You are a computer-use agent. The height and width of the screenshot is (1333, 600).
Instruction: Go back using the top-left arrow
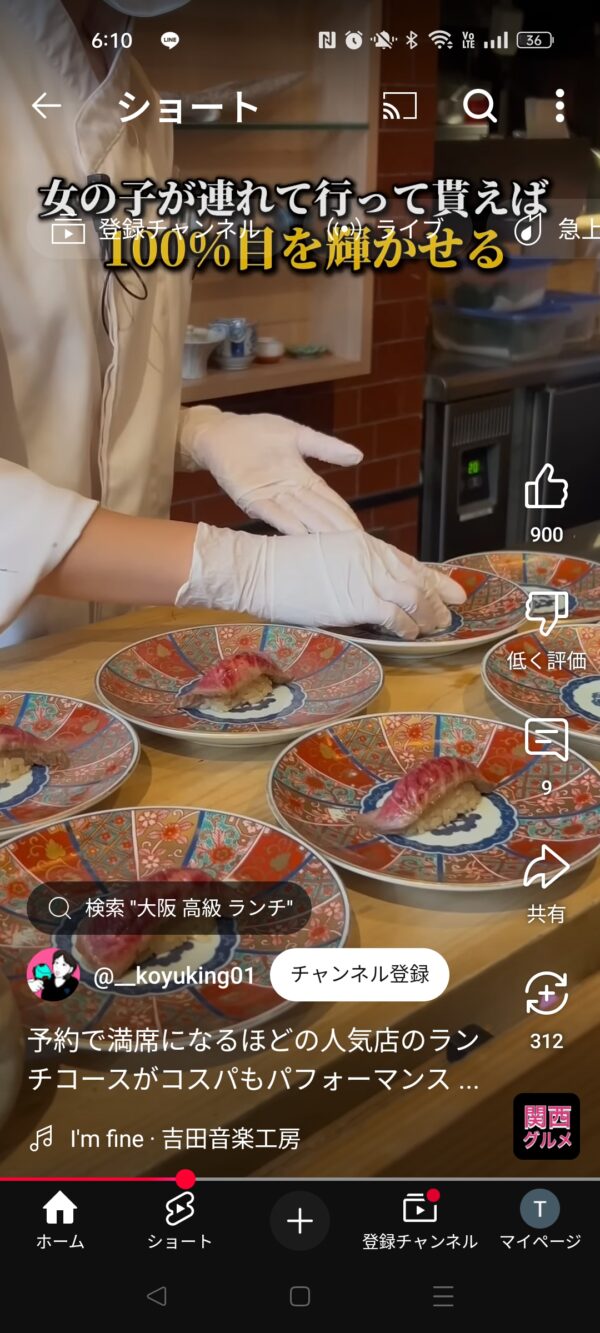[x=46, y=105]
